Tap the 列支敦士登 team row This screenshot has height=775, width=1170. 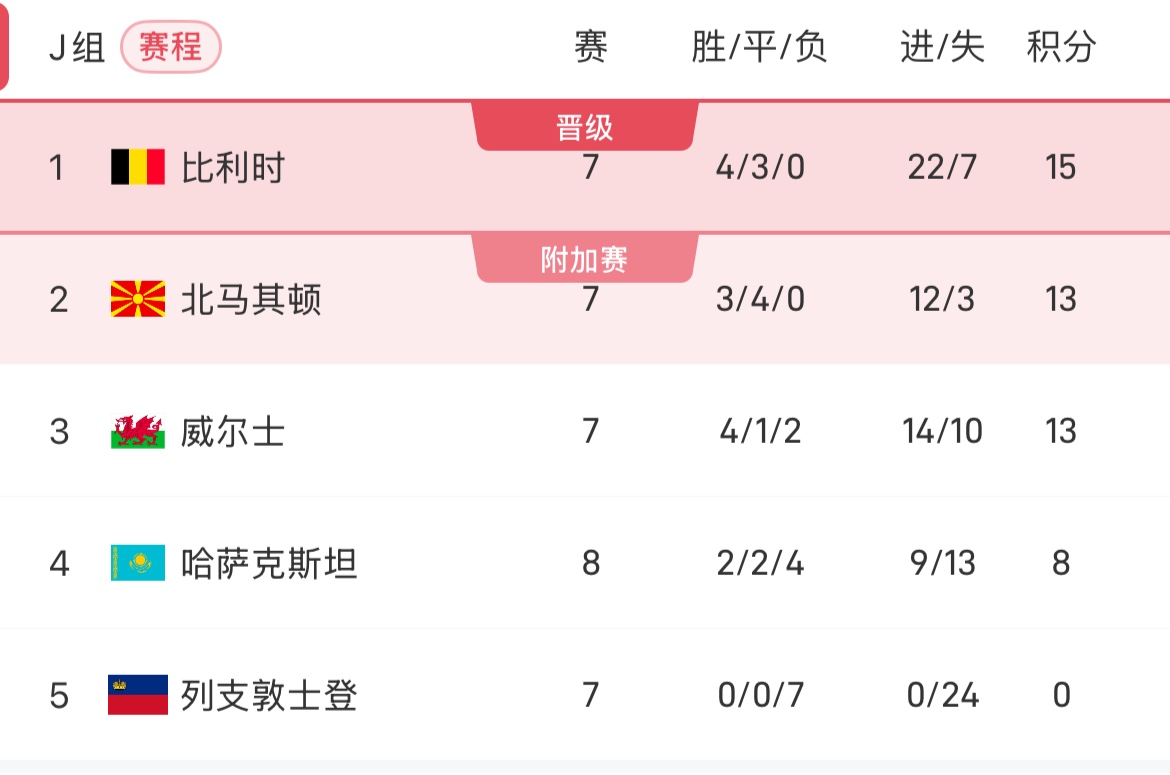[268, 695]
